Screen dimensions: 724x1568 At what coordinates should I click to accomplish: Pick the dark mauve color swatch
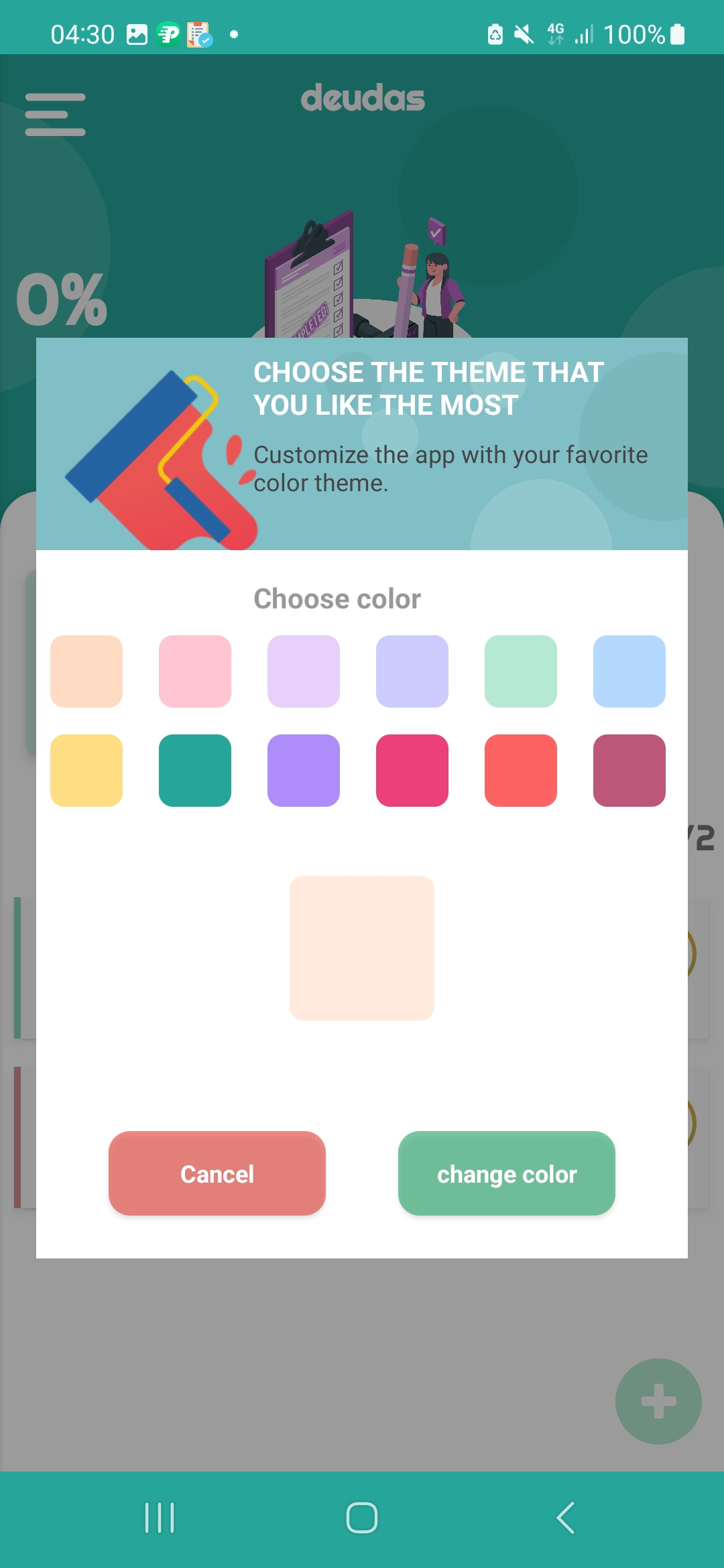(629, 770)
